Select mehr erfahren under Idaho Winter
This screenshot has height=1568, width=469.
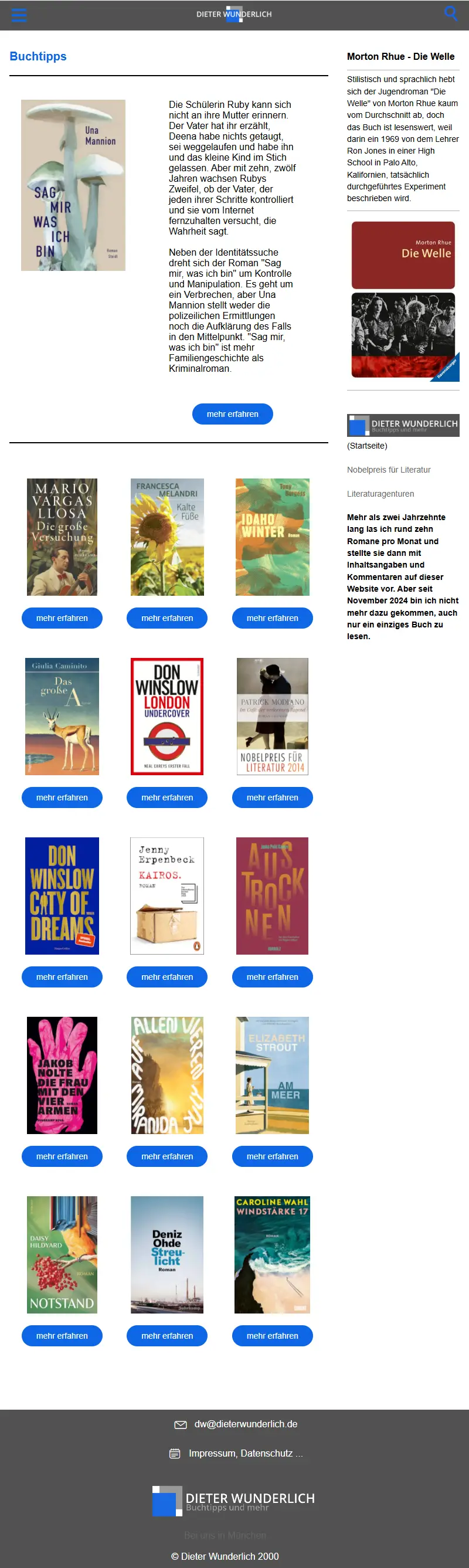pos(272,618)
